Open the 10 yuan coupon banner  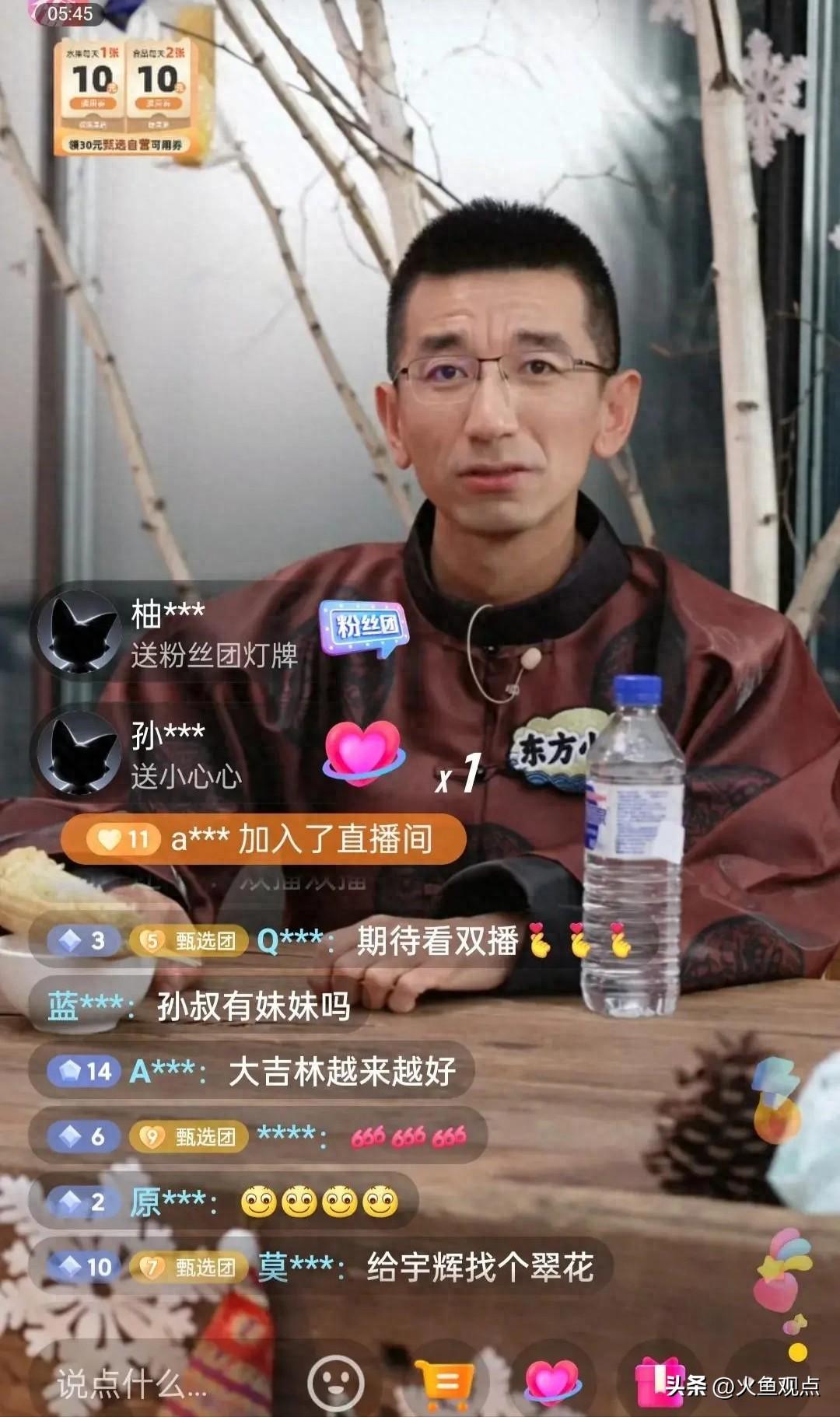pyautogui.click(x=124, y=97)
